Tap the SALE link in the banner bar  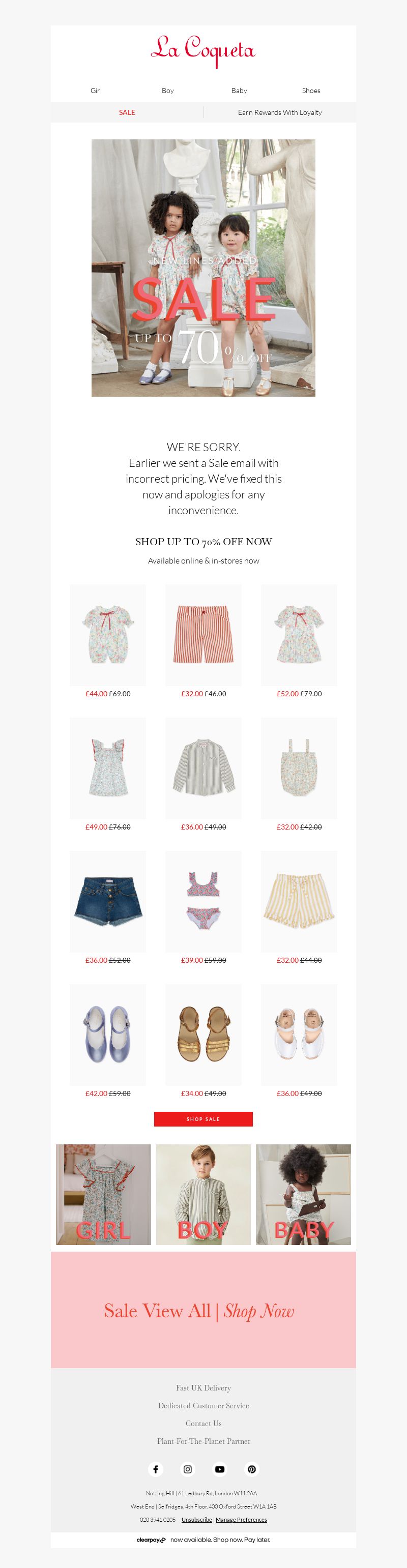pos(127,112)
